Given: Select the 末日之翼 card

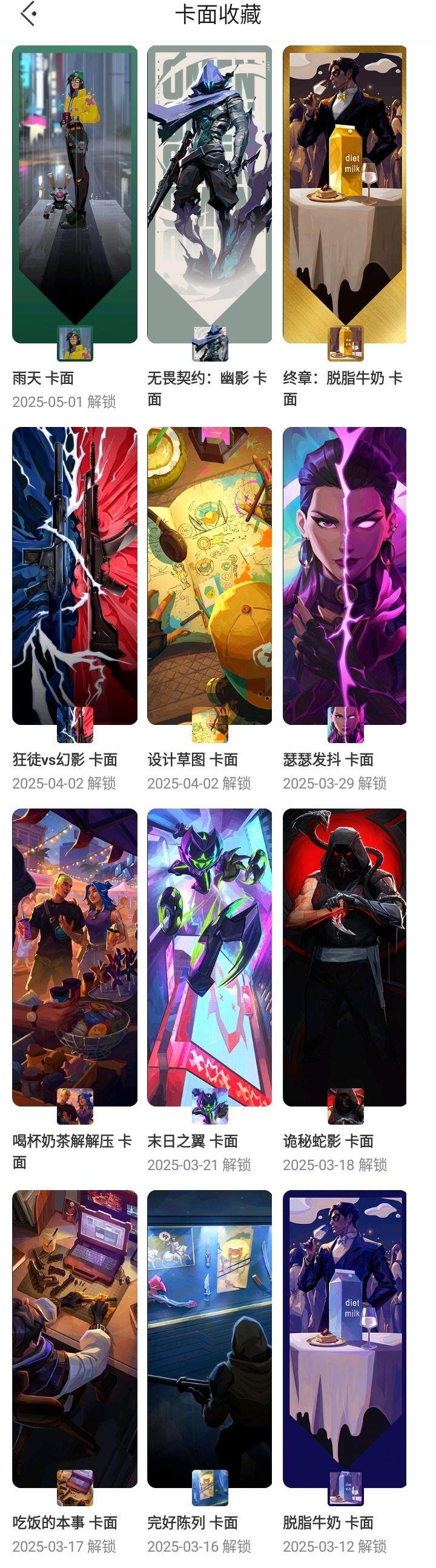Looking at the screenshot, I should 210,957.
